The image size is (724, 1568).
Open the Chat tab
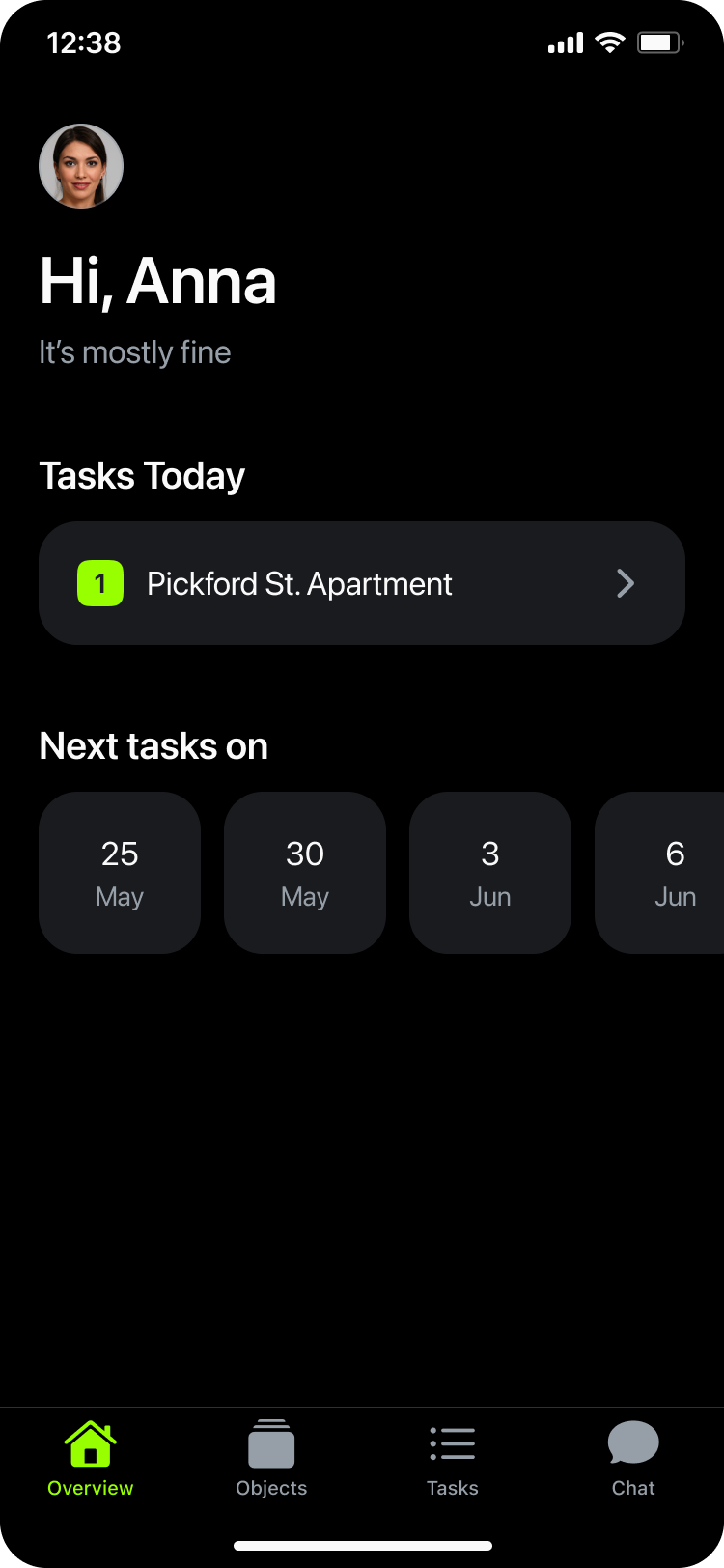[x=633, y=1459]
